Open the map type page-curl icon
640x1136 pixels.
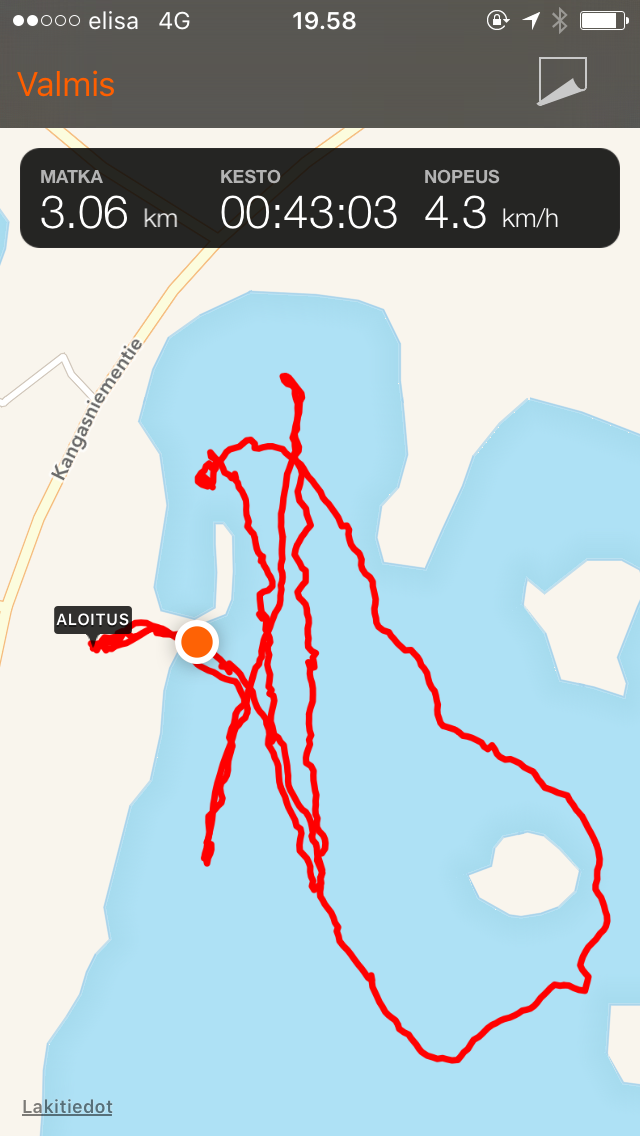562,81
